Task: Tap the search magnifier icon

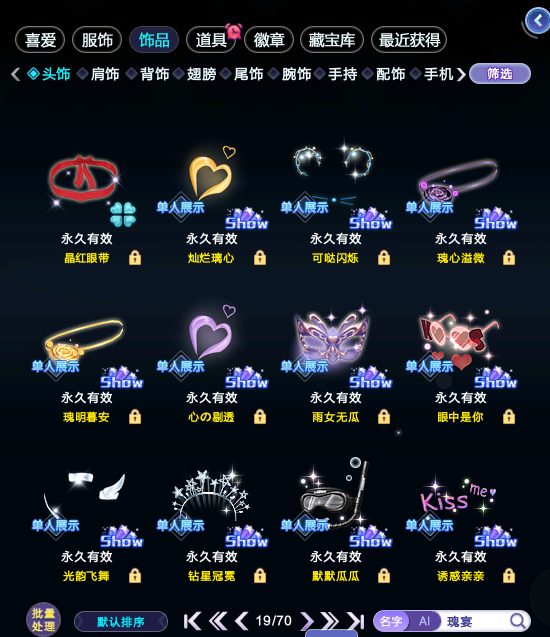Action: [518, 621]
